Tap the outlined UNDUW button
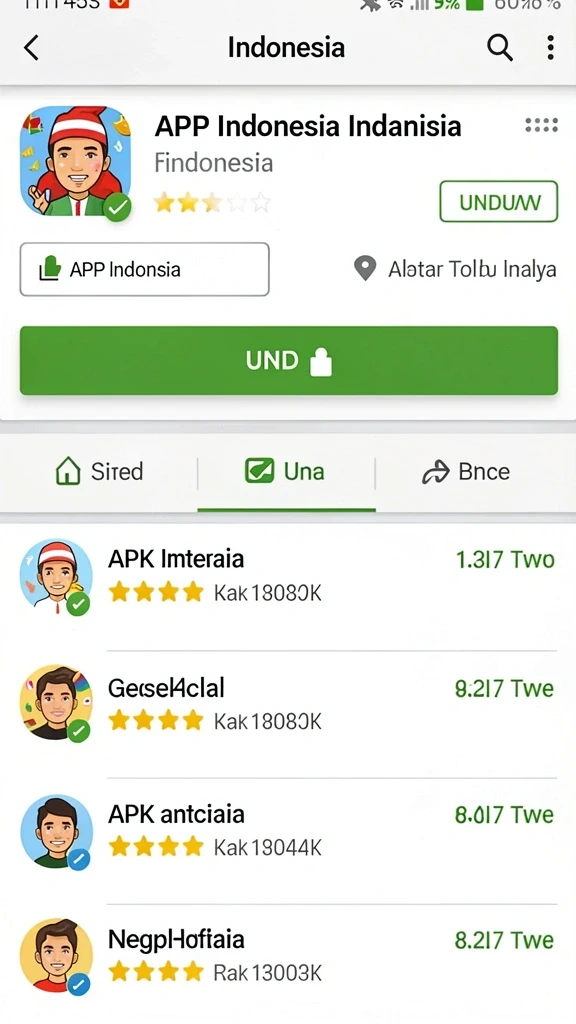This screenshot has width=576, height=1024. (x=499, y=202)
